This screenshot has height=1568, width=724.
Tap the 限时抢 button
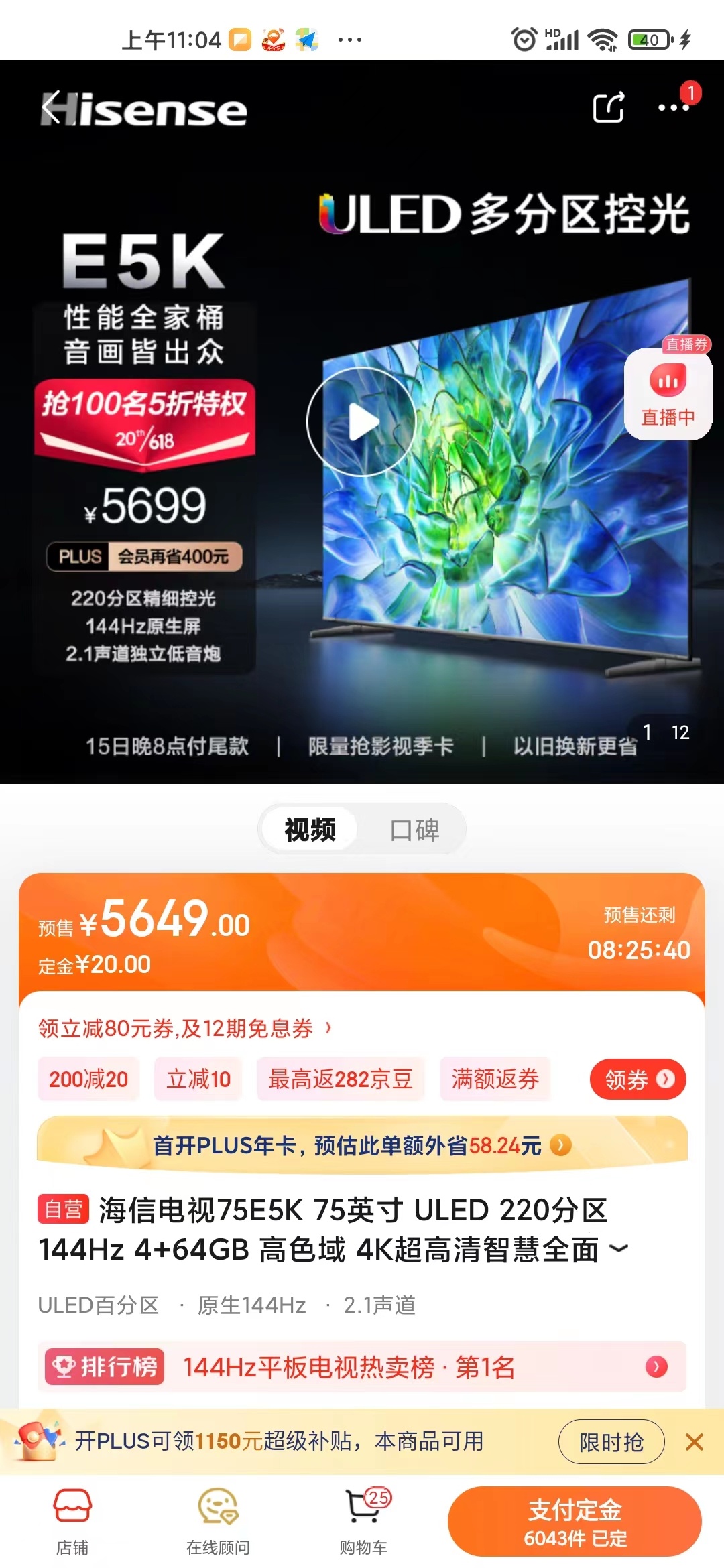611,1442
